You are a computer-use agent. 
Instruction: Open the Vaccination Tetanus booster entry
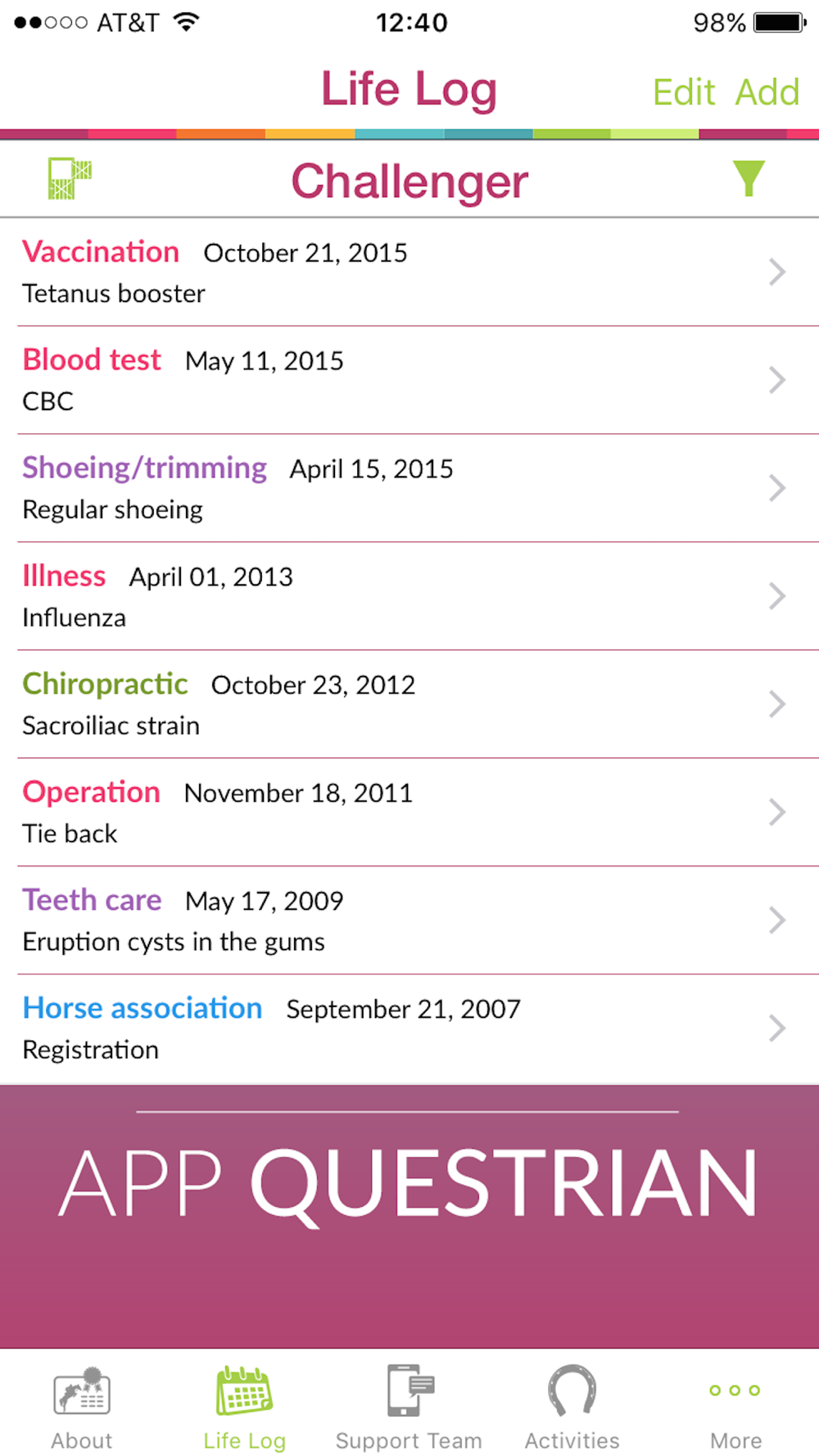pos(409,272)
